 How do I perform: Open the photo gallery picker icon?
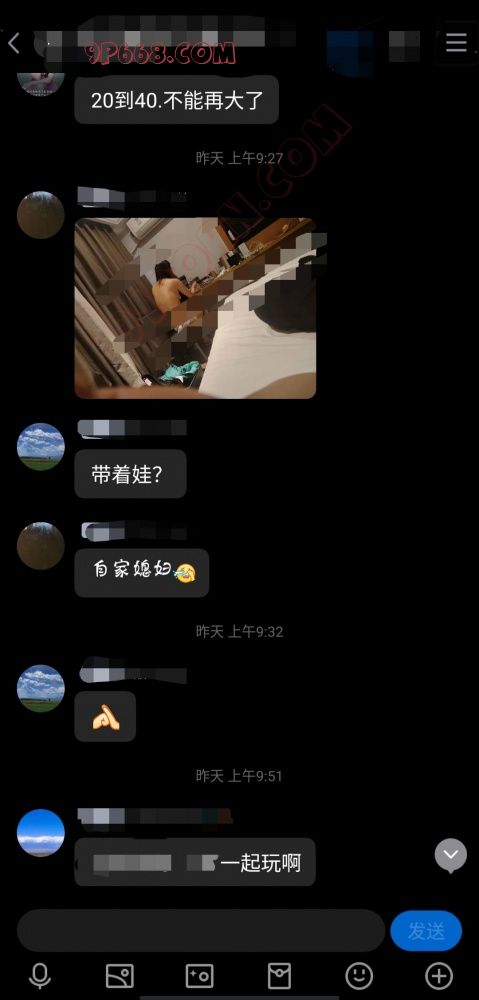[119, 976]
